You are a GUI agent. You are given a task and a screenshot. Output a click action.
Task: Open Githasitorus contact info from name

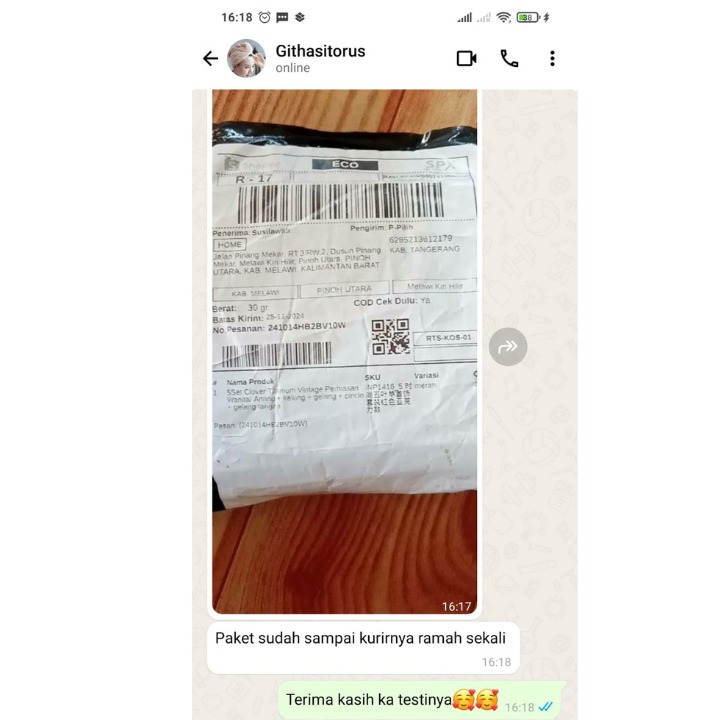point(320,51)
